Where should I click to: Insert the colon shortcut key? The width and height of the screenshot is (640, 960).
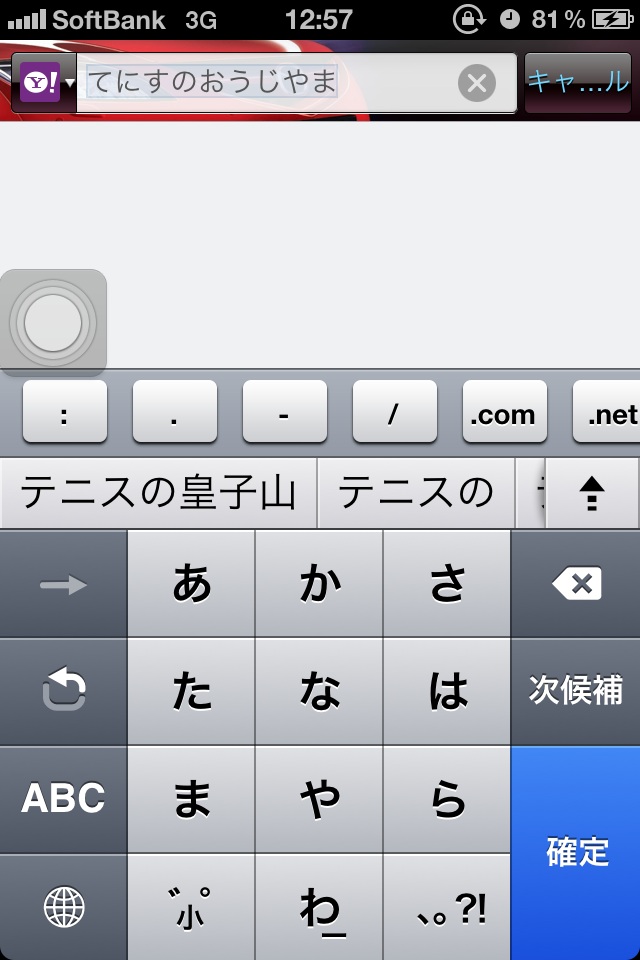(64, 412)
